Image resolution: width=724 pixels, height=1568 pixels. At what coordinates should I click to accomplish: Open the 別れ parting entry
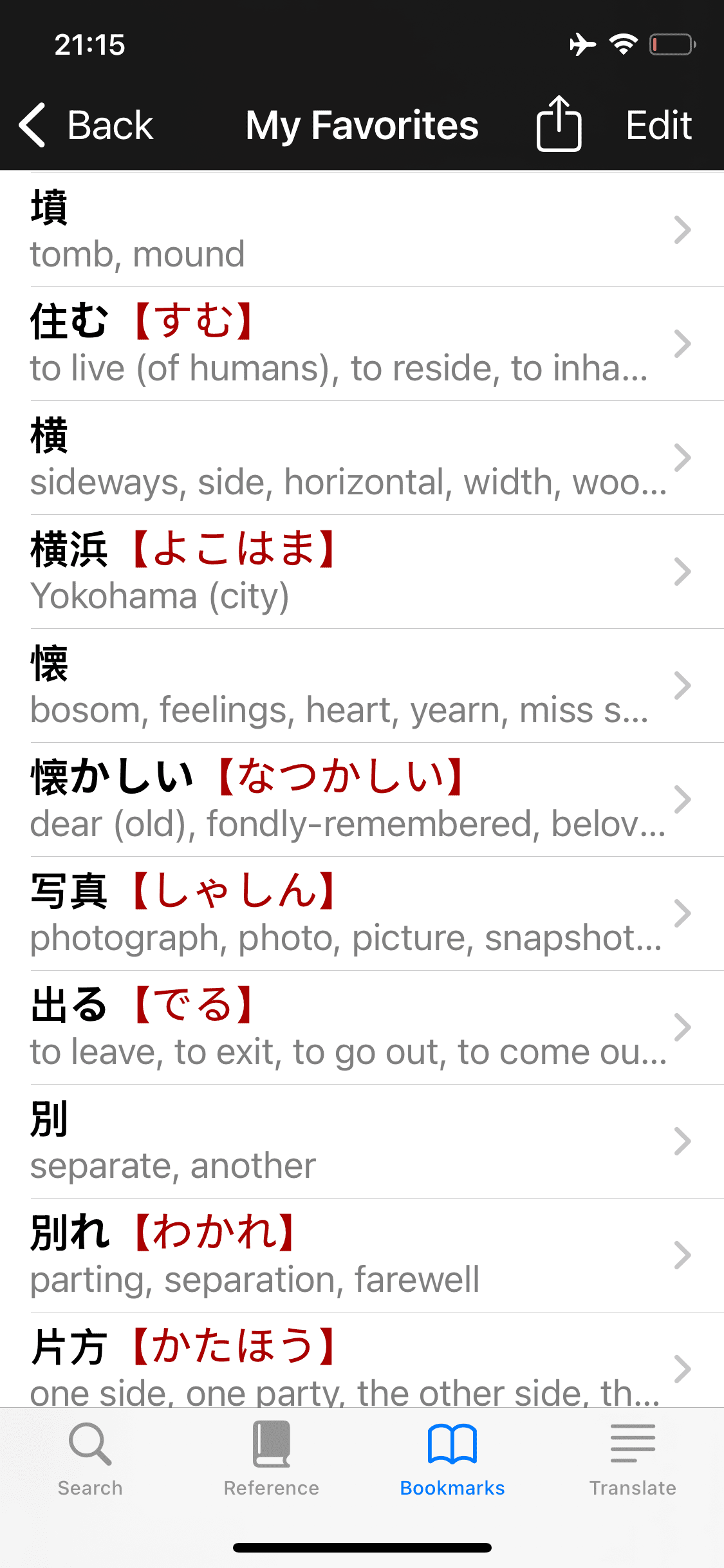coord(362,1255)
